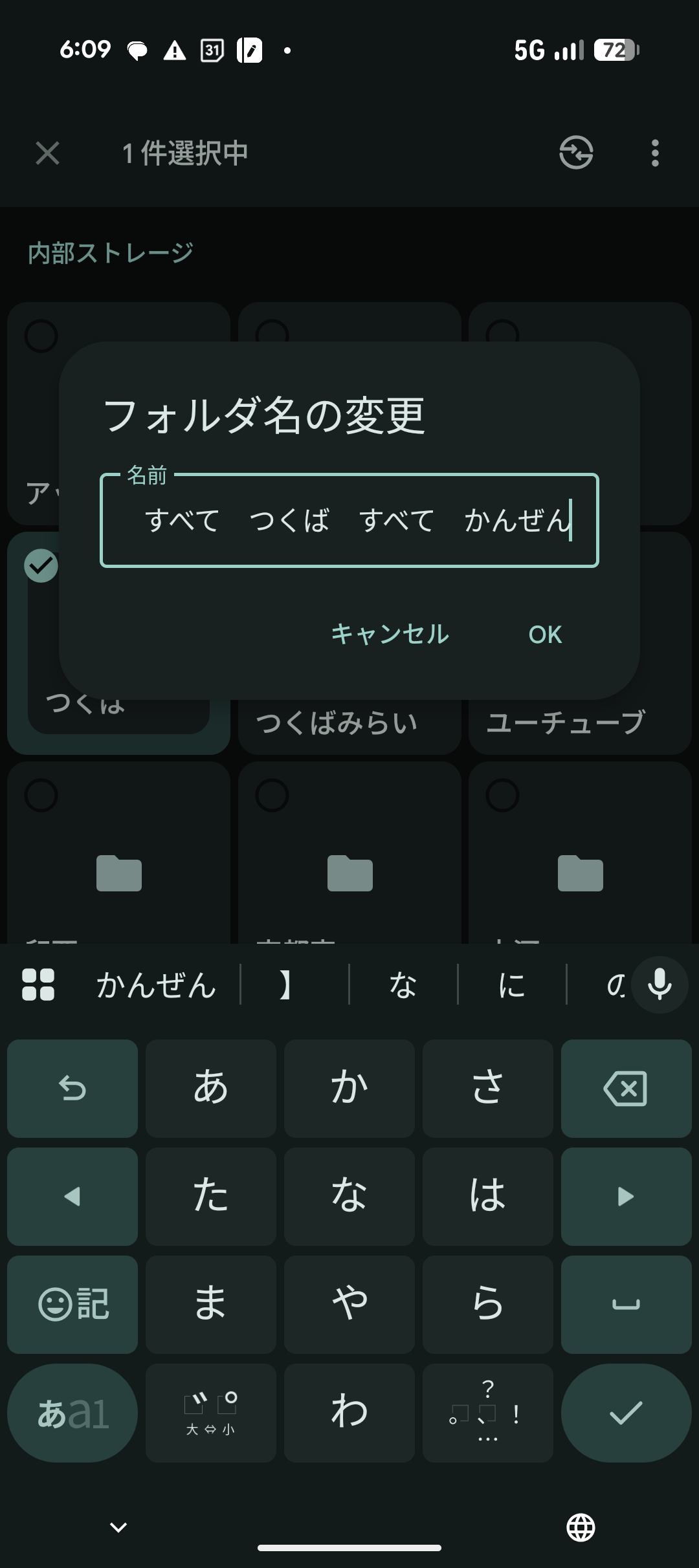
Task: Delete a character with the backspace key
Action: 626,1089
